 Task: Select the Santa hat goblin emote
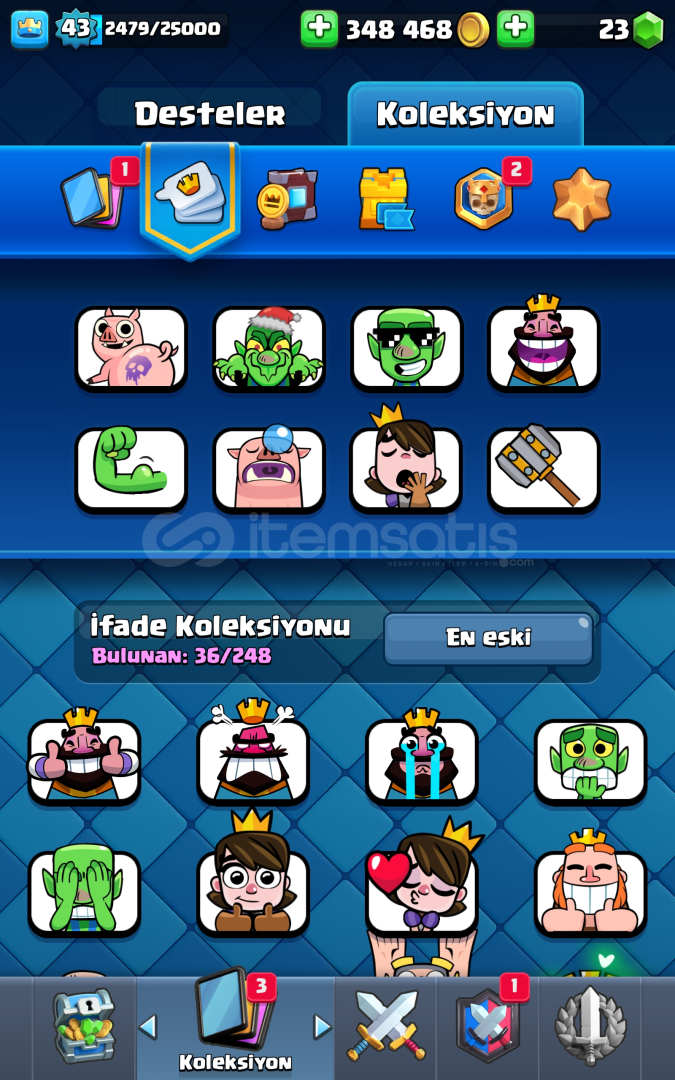[268, 348]
